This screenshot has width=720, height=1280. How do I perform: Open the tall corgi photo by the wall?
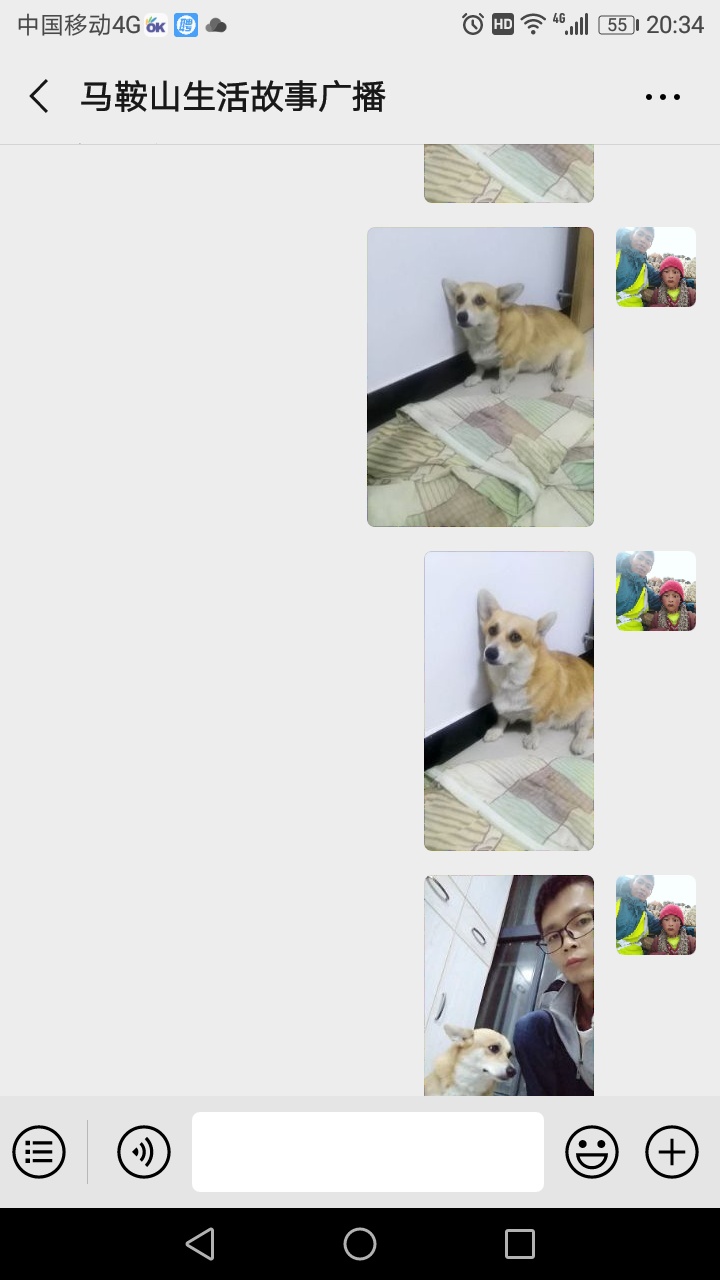coord(508,700)
